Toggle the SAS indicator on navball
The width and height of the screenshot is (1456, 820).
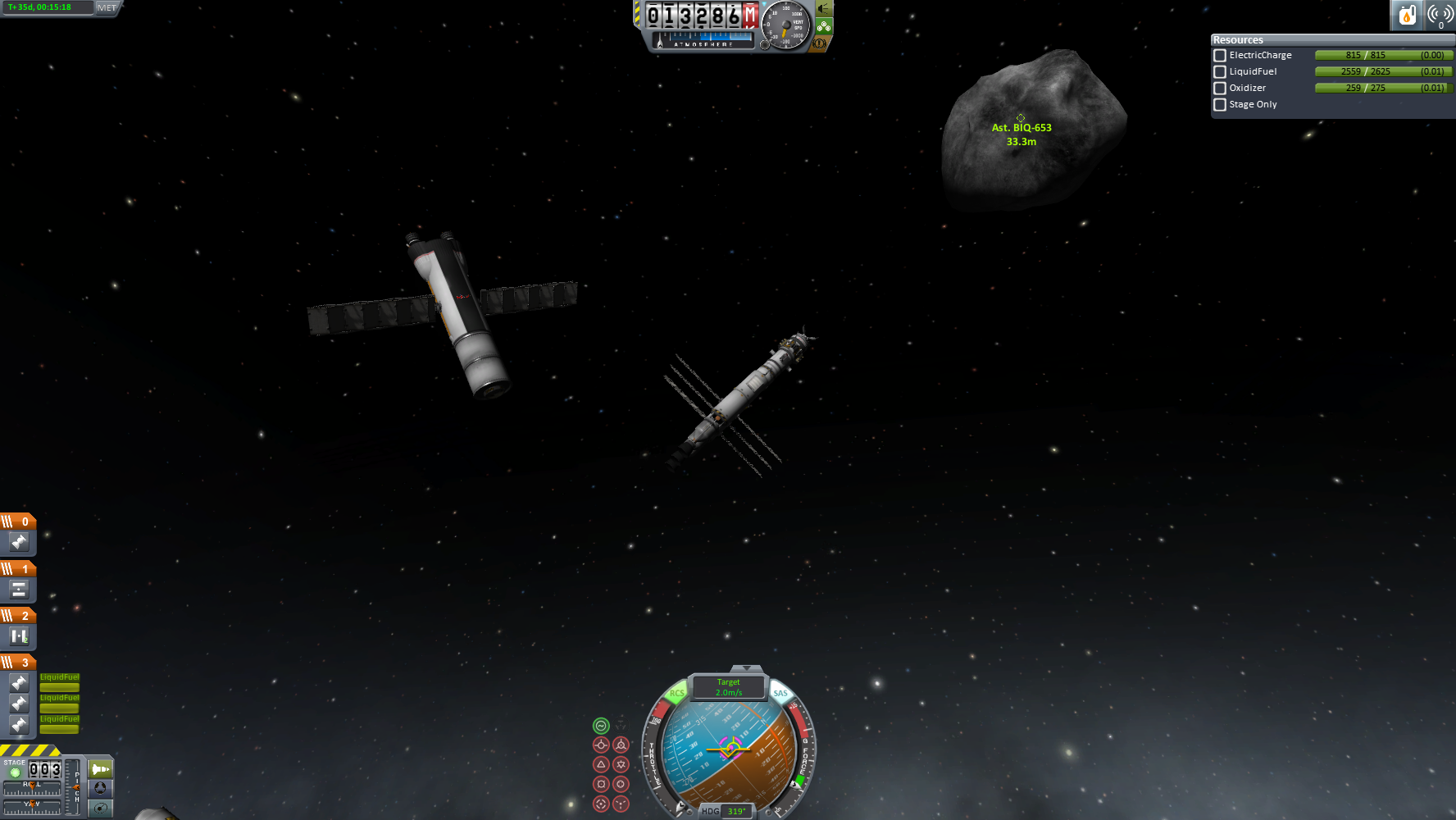780,694
